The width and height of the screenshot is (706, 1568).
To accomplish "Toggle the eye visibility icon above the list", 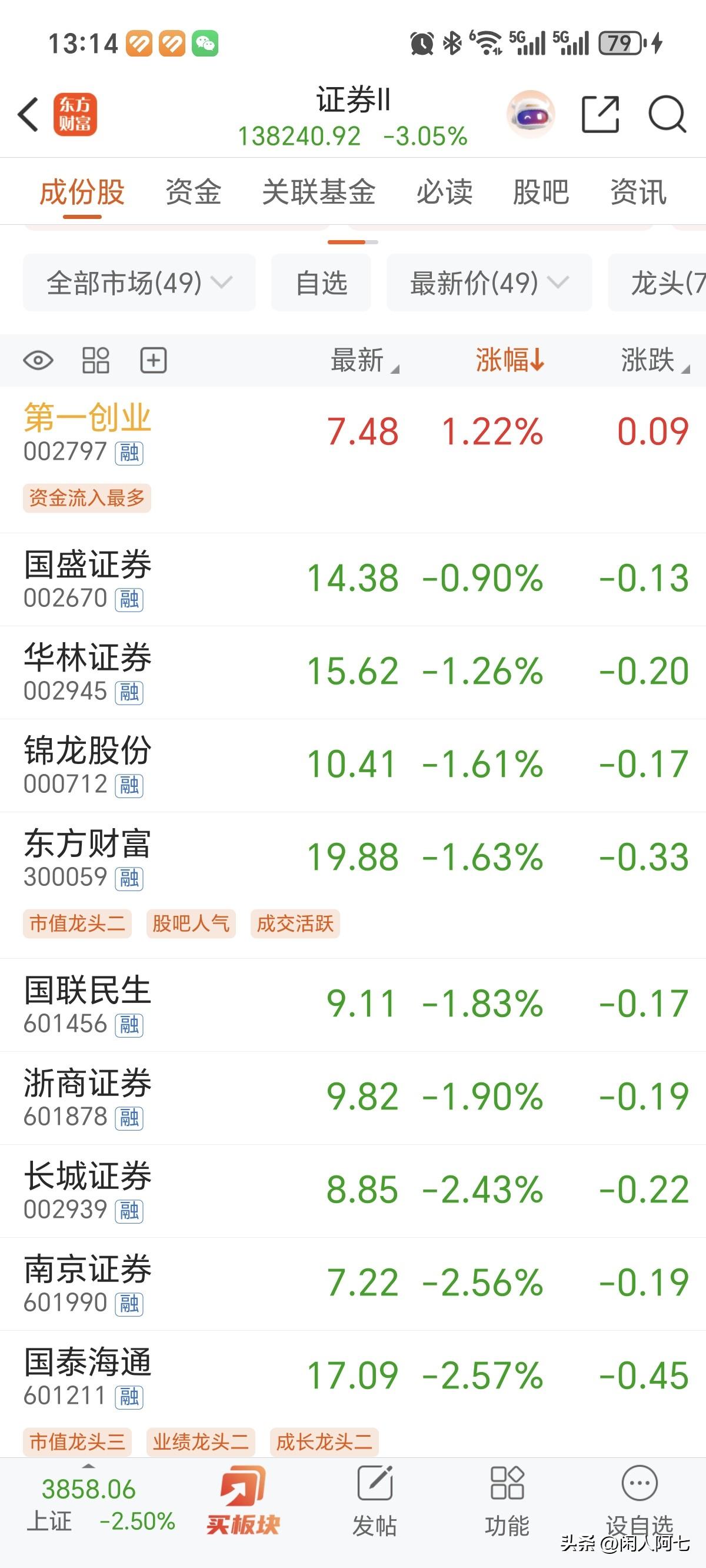I will click(x=38, y=361).
